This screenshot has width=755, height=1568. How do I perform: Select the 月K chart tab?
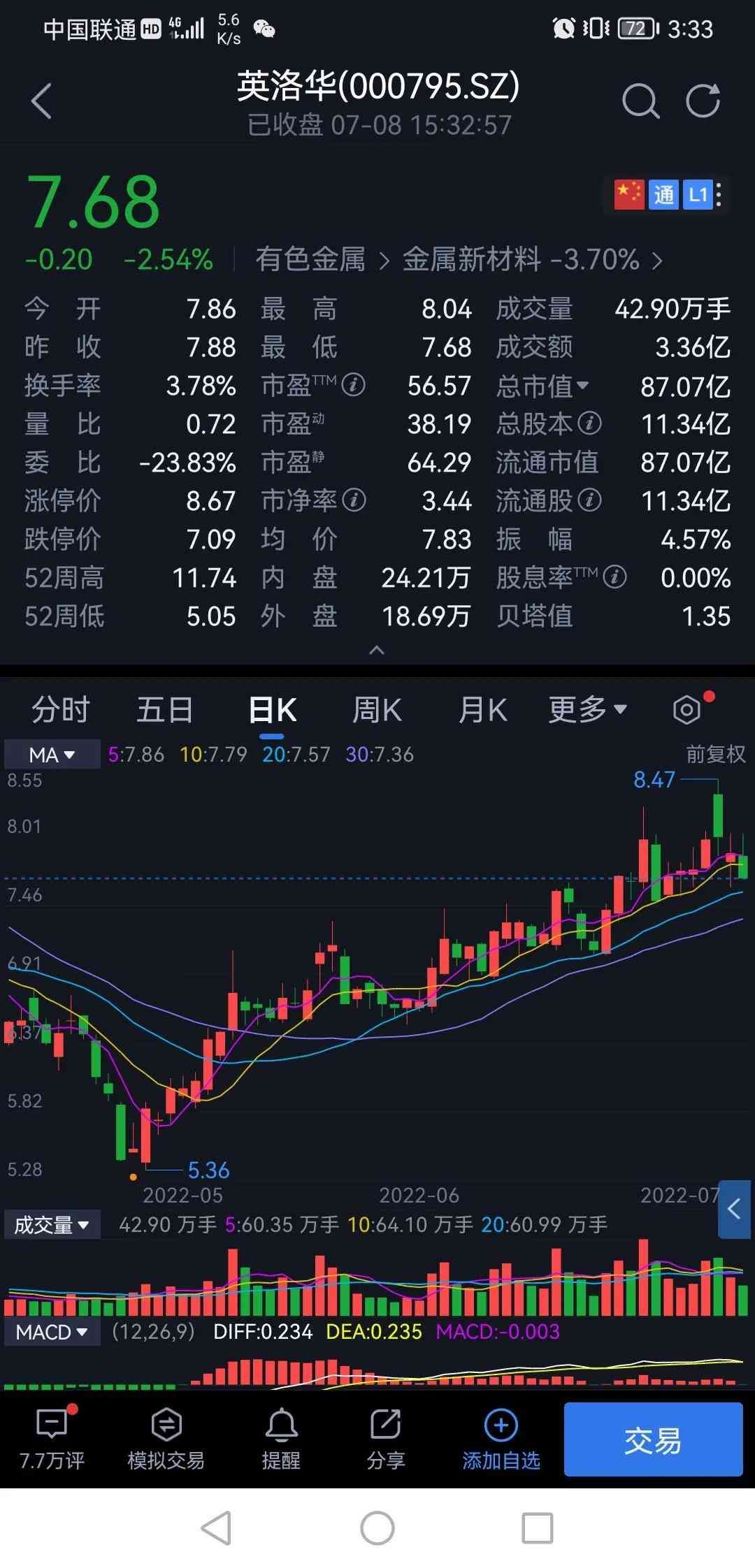click(482, 710)
